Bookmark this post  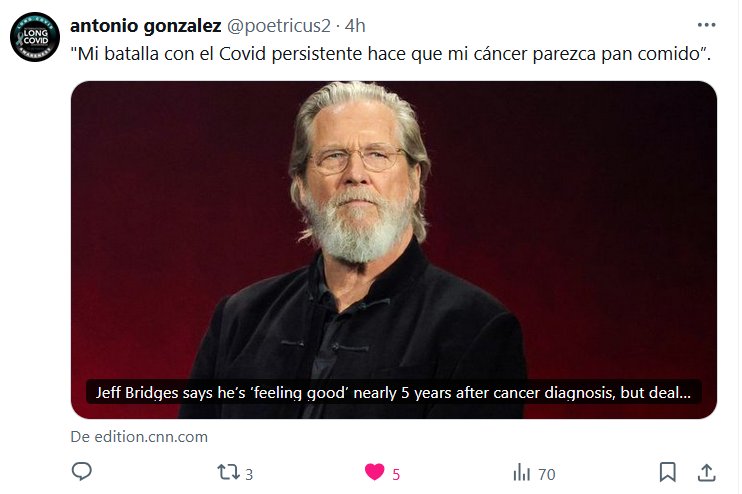[x=668, y=472]
